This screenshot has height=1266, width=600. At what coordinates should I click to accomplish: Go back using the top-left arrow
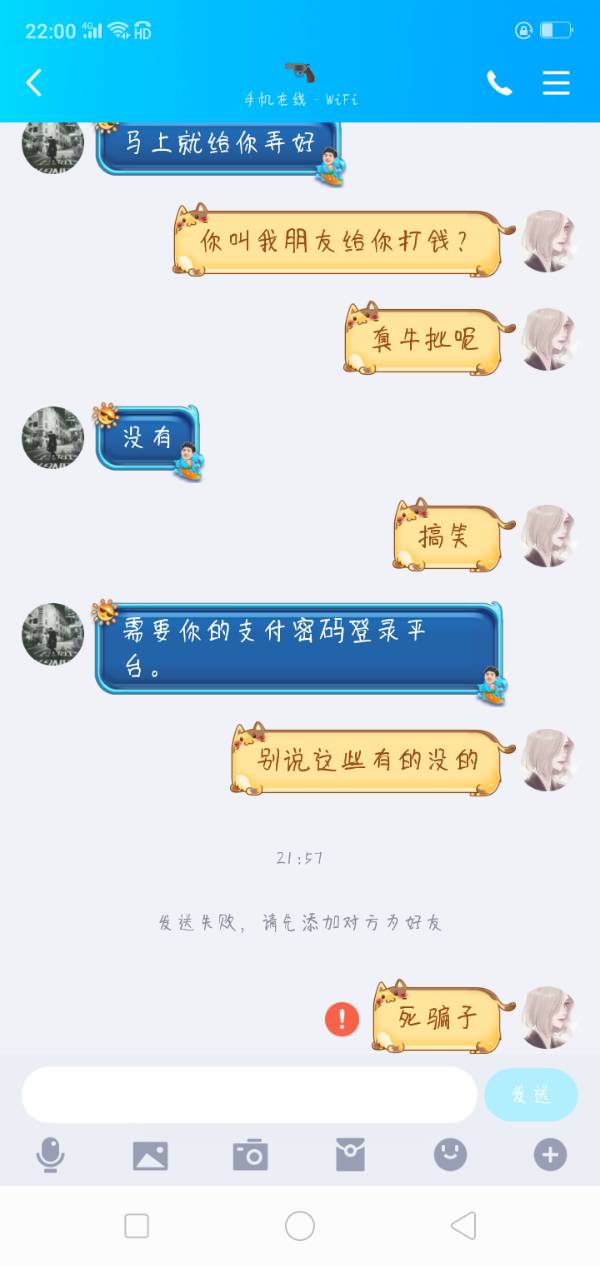tap(34, 82)
